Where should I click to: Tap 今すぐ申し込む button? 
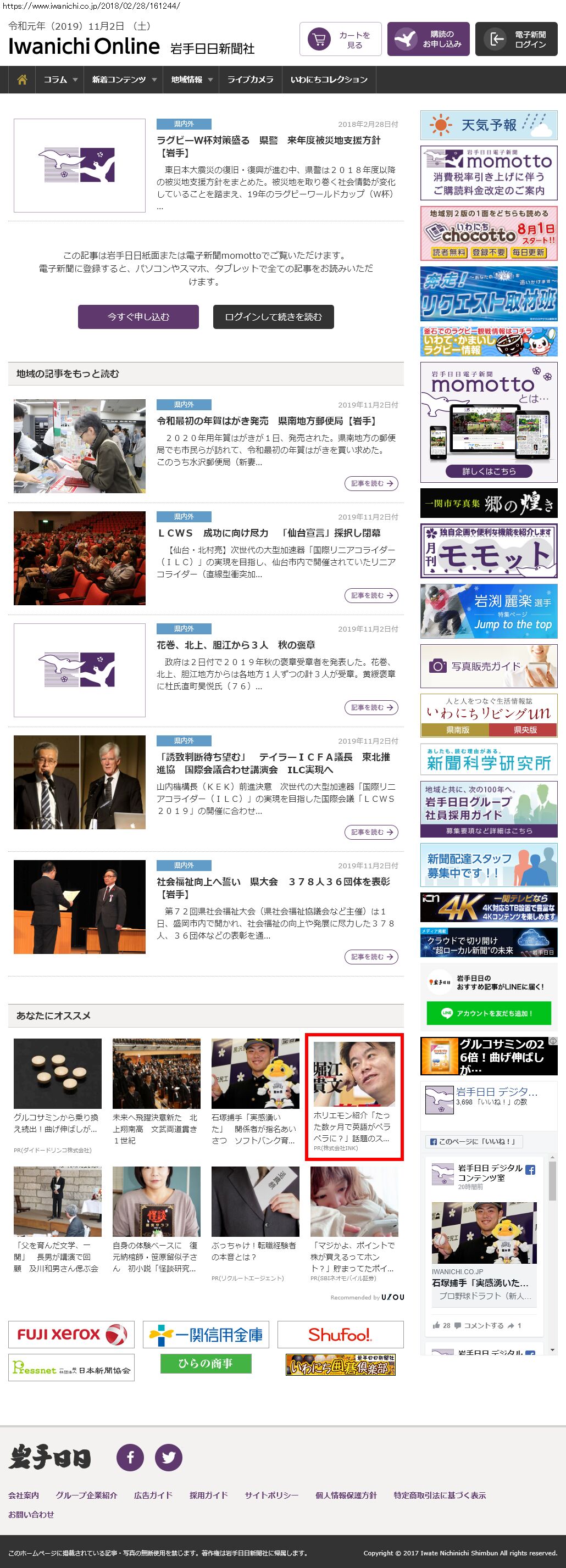click(x=138, y=316)
